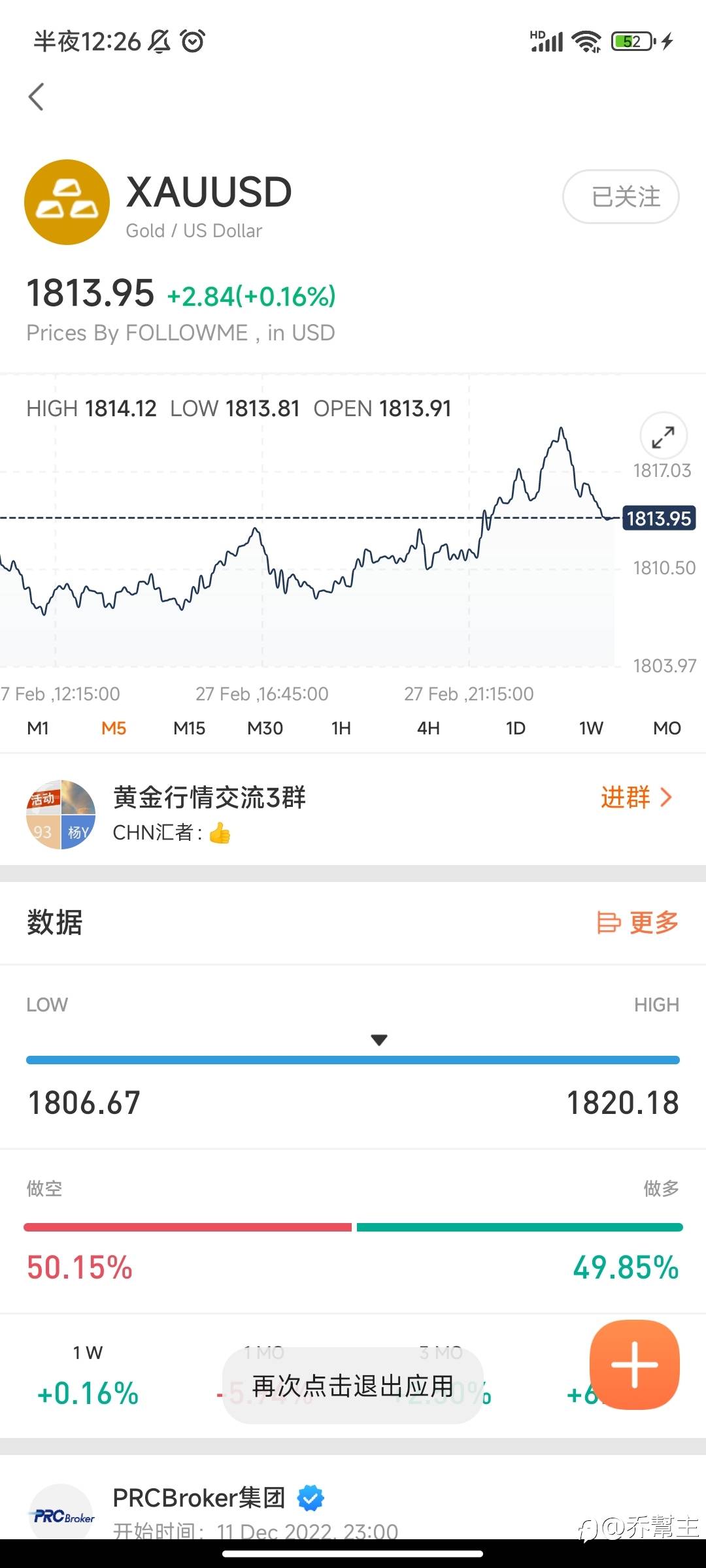Screen dimensions: 706x1568
Task: Switch chart to MO timeframe
Action: [667, 728]
